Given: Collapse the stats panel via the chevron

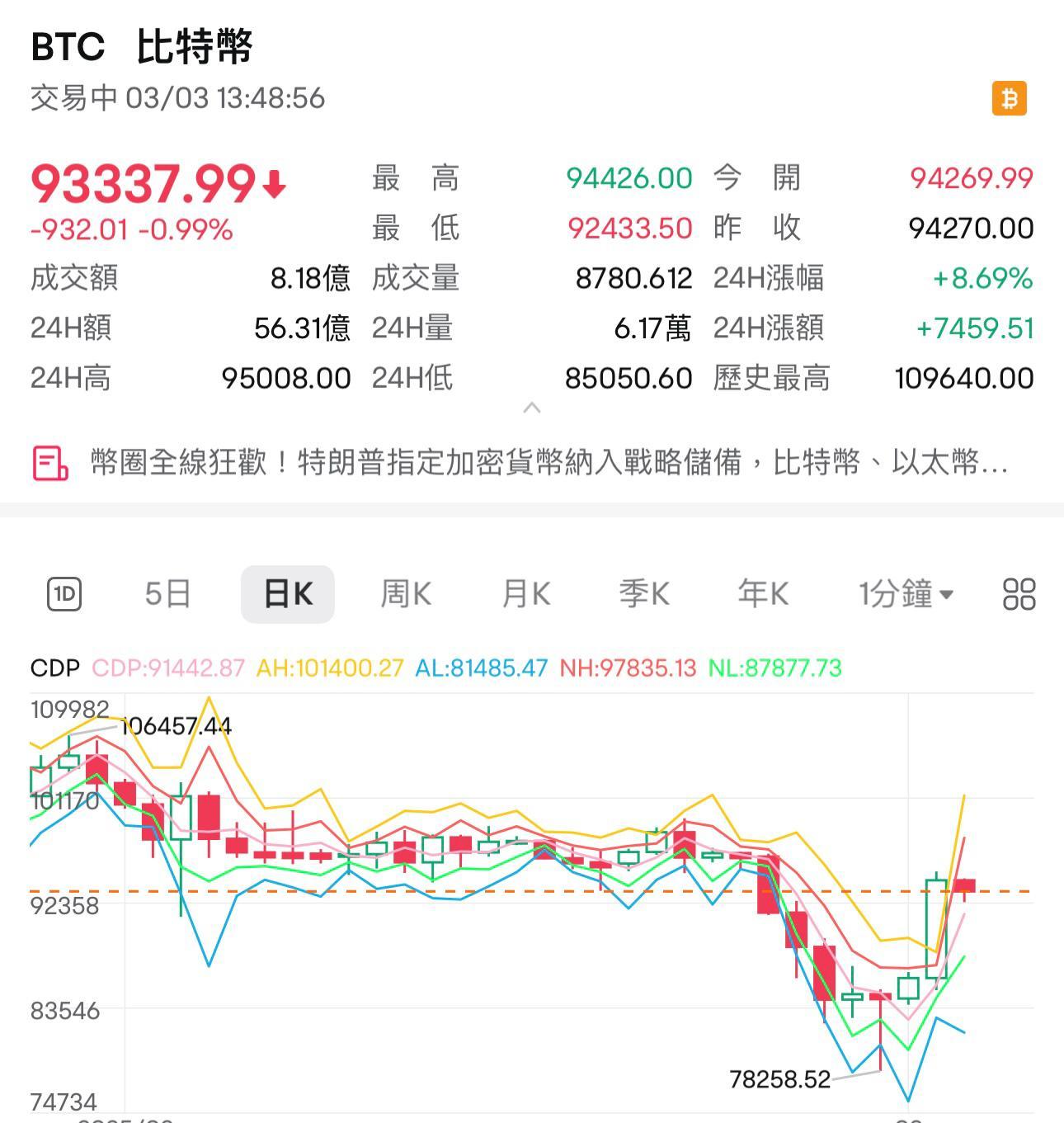Looking at the screenshot, I should tap(532, 406).
